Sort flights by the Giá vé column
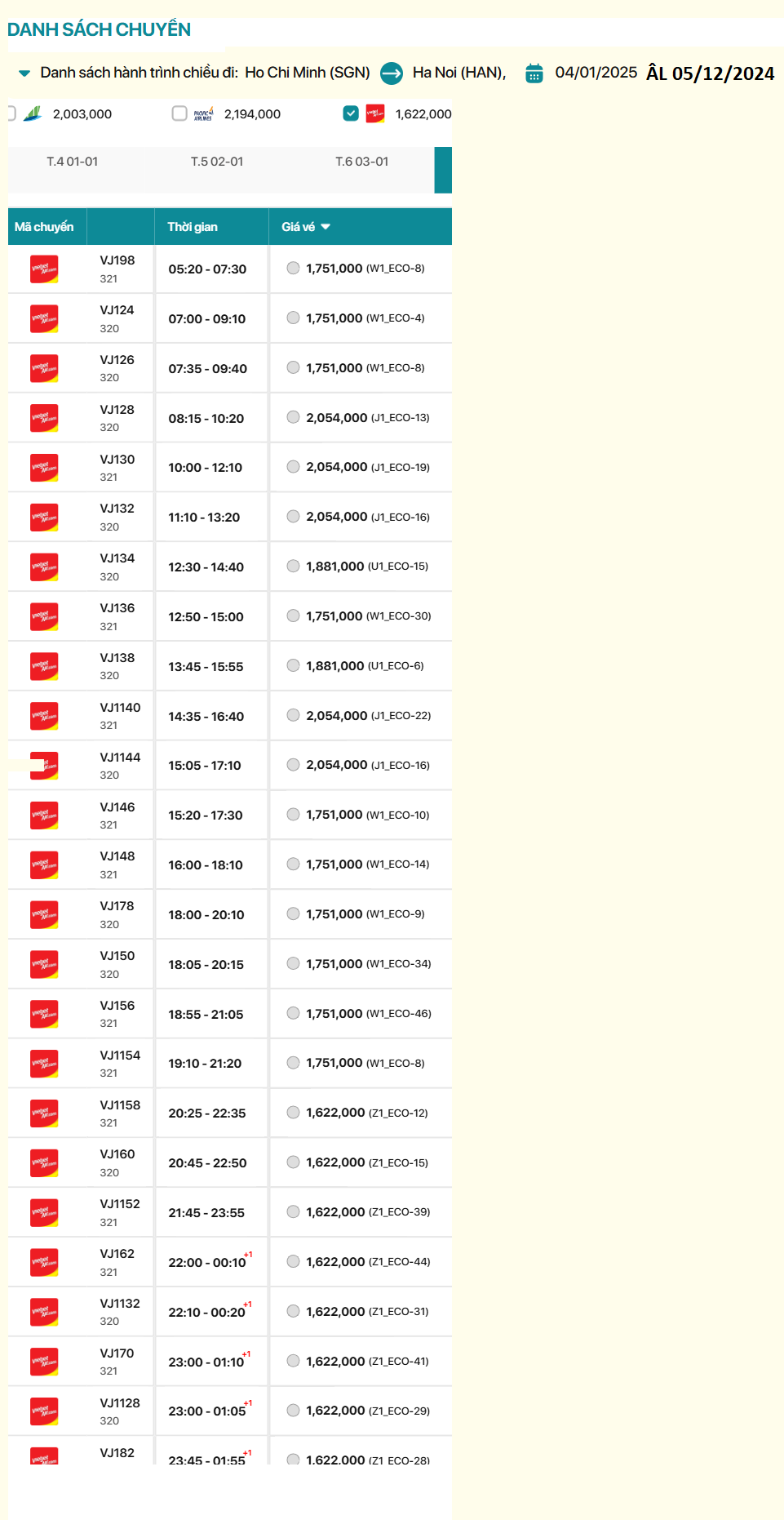Screen dimensions: 784x1520 point(306,227)
